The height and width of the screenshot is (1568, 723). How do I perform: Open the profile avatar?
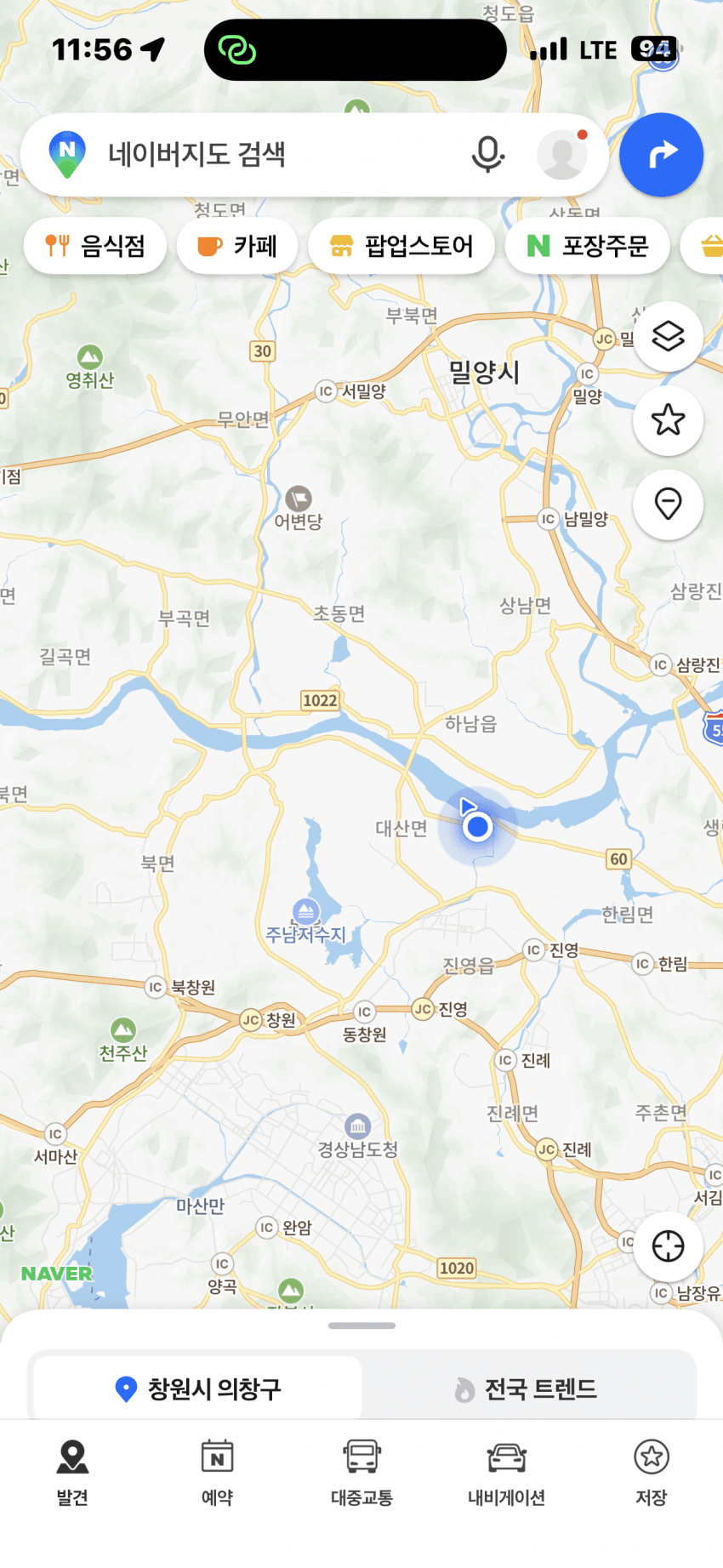point(562,155)
